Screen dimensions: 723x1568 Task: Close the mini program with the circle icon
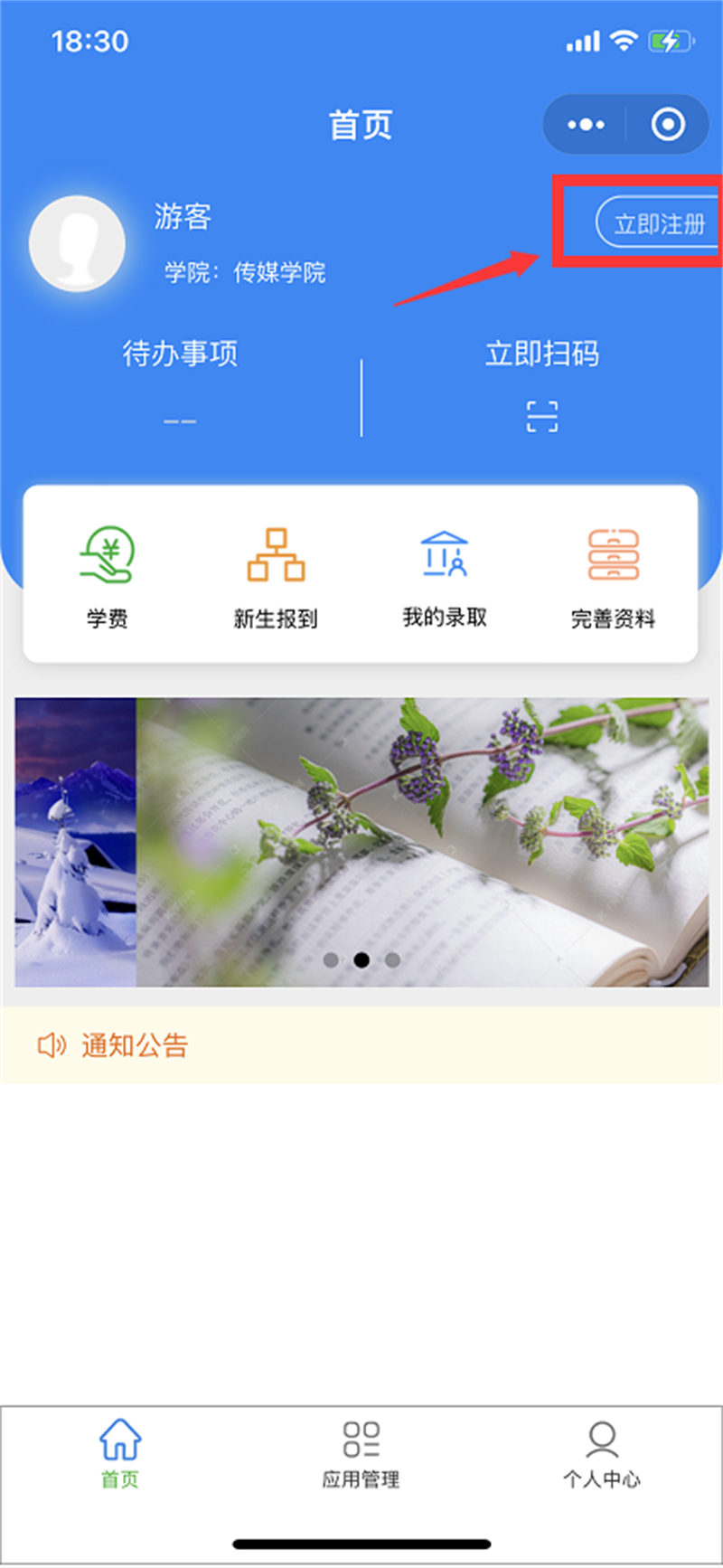[668, 125]
